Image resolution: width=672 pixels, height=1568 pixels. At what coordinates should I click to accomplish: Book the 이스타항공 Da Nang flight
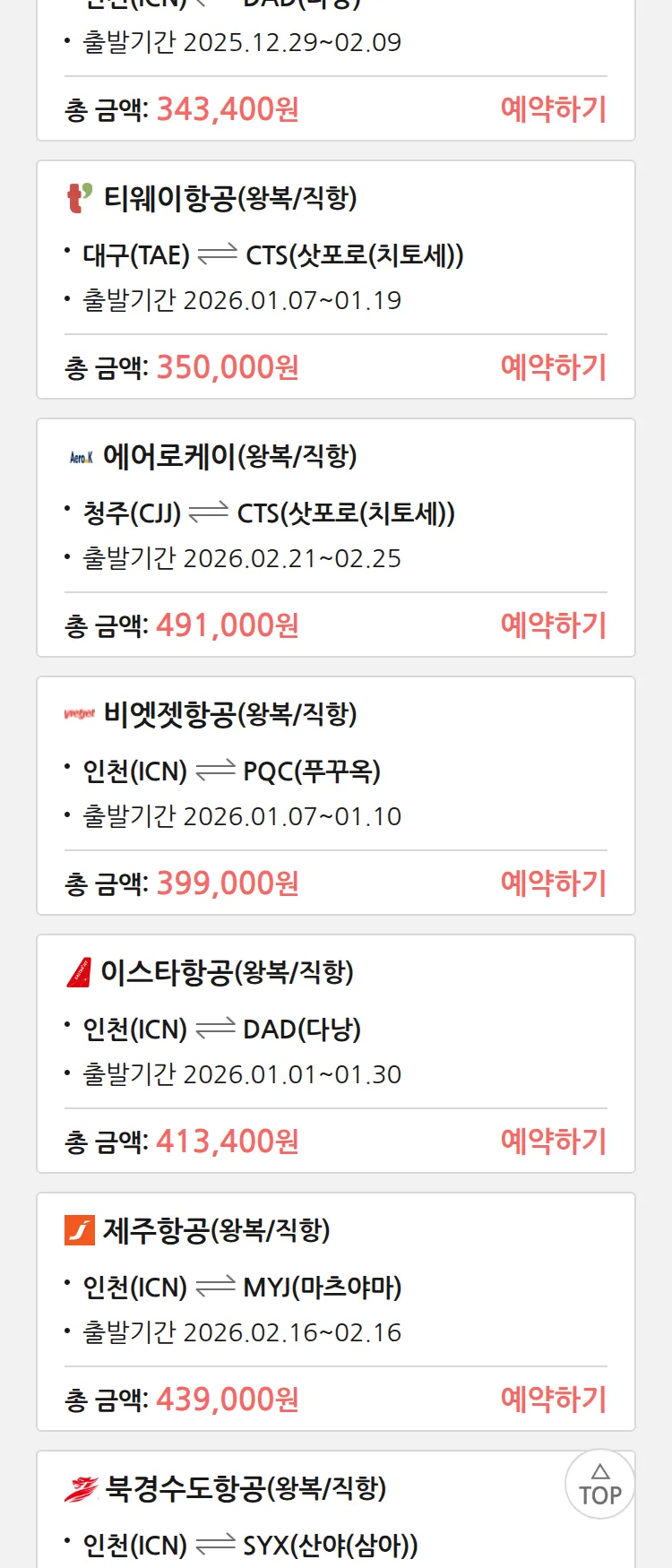tap(553, 1142)
